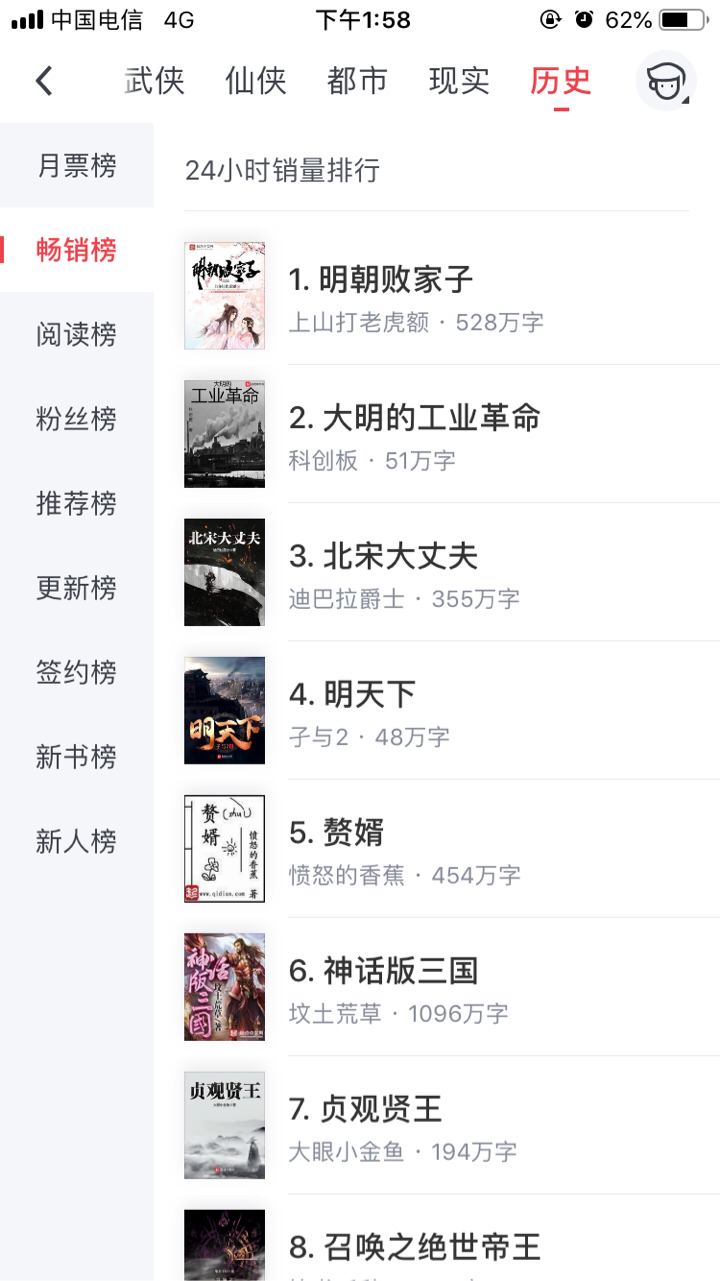Select the 都市 genre tab
Image resolution: width=720 pixels, height=1281 pixels.
357,81
